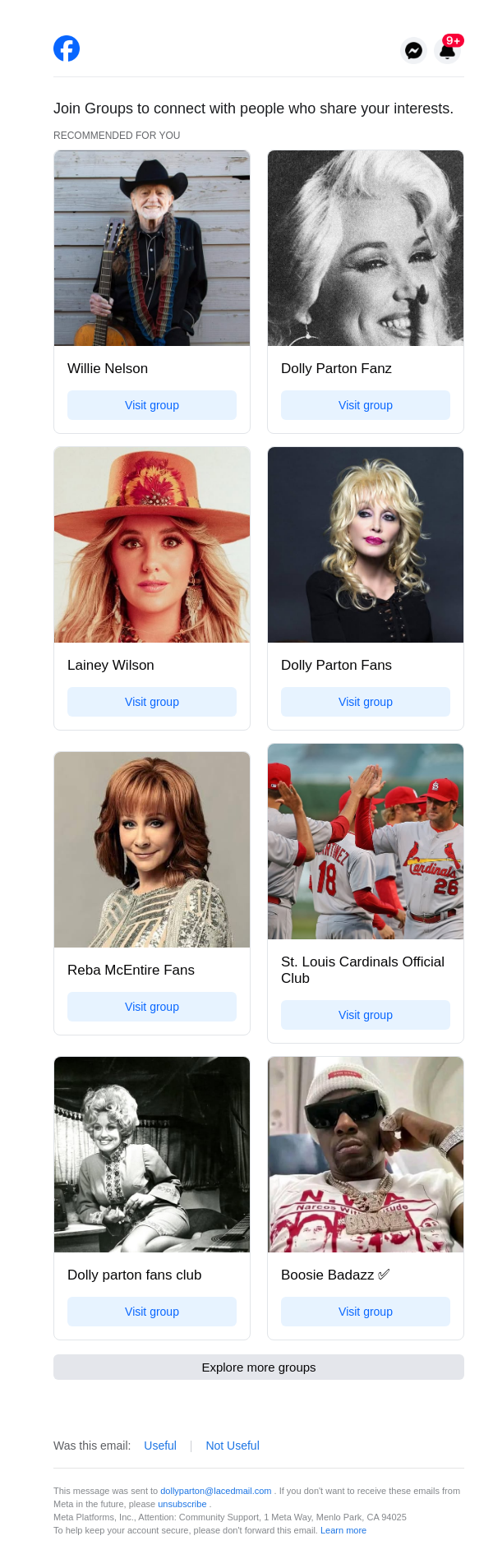Visit St. Louis Cardinals Official Club group
This screenshot has width=493, height=1568.
click(x=366, y=1015)
